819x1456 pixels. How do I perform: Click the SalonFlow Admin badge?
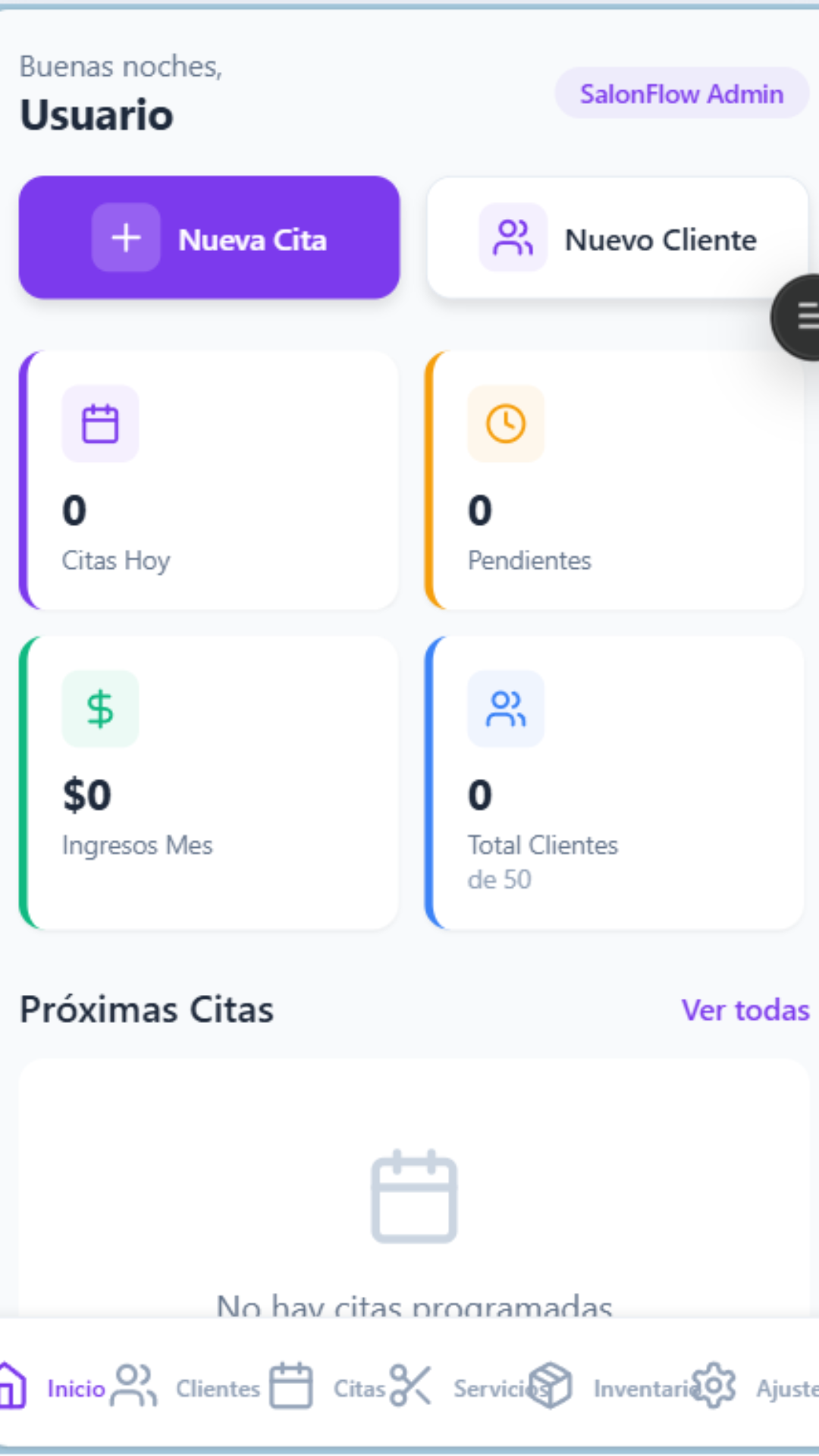pyautogui.click(x=681, y=93)
